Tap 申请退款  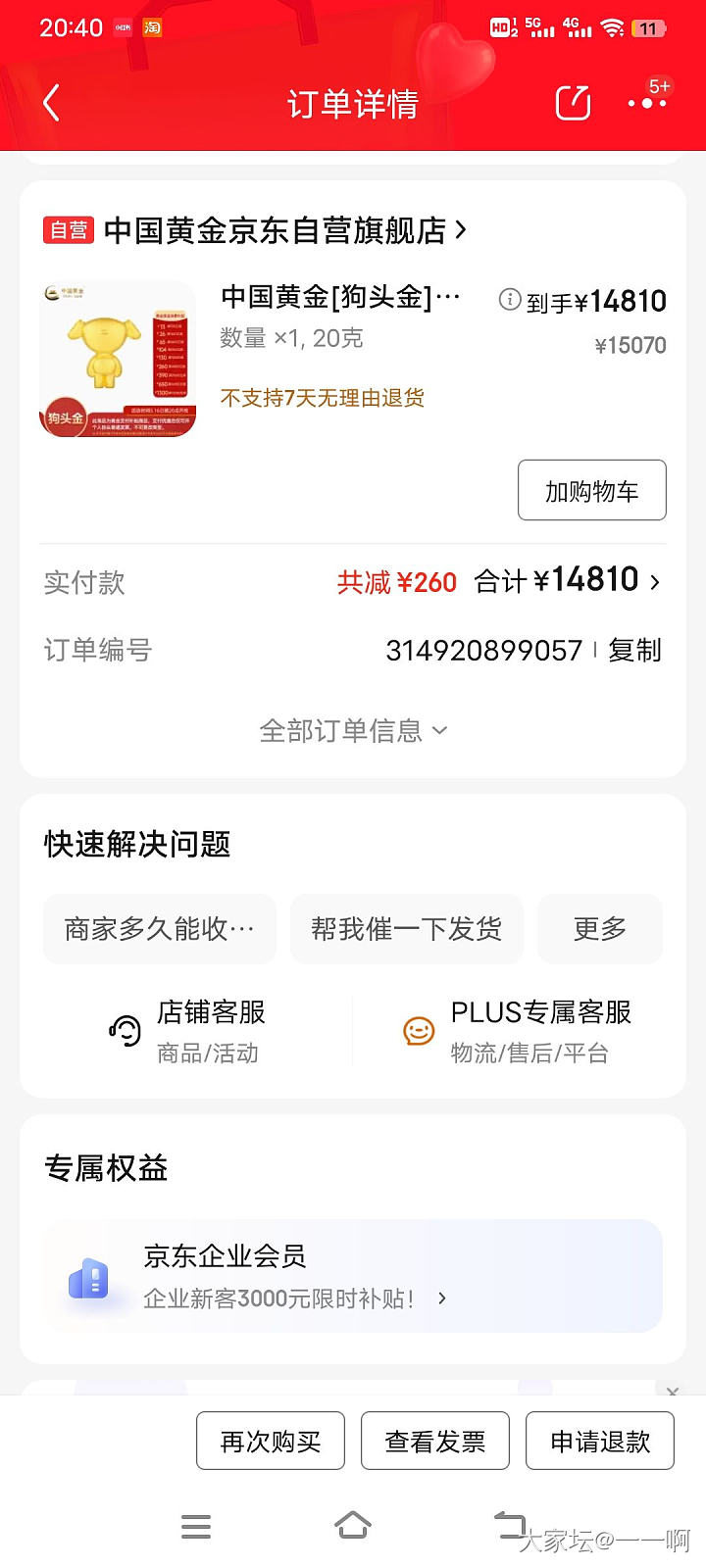[x=600, y=1441]
